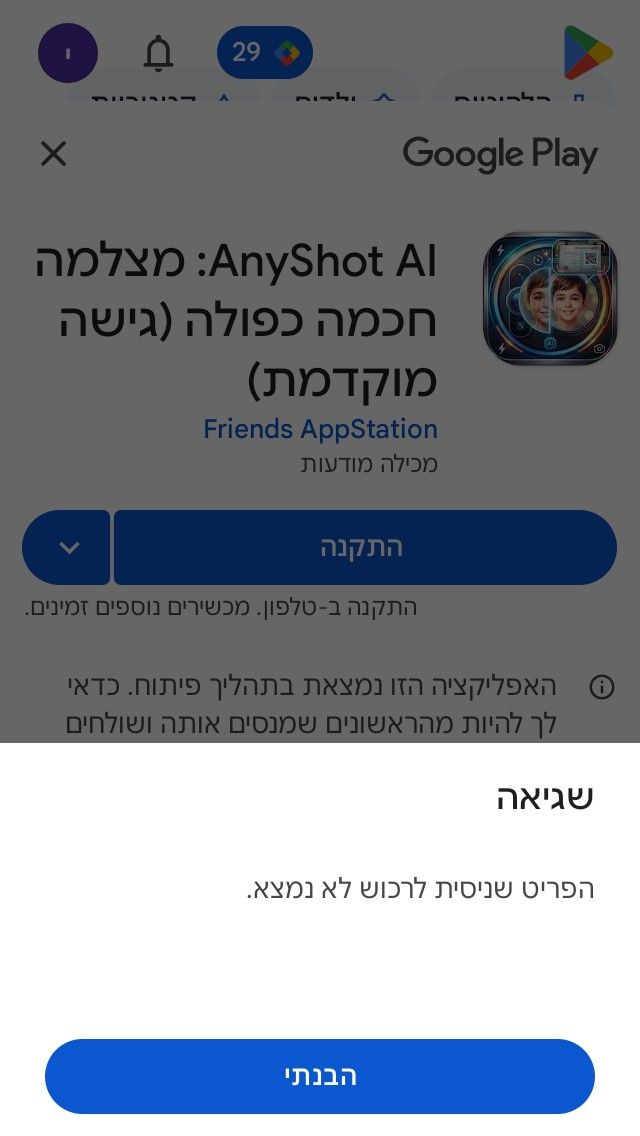Close the Google Play sheet with X
This screenshot has height=1136, width=640.
tap(54, 154)
